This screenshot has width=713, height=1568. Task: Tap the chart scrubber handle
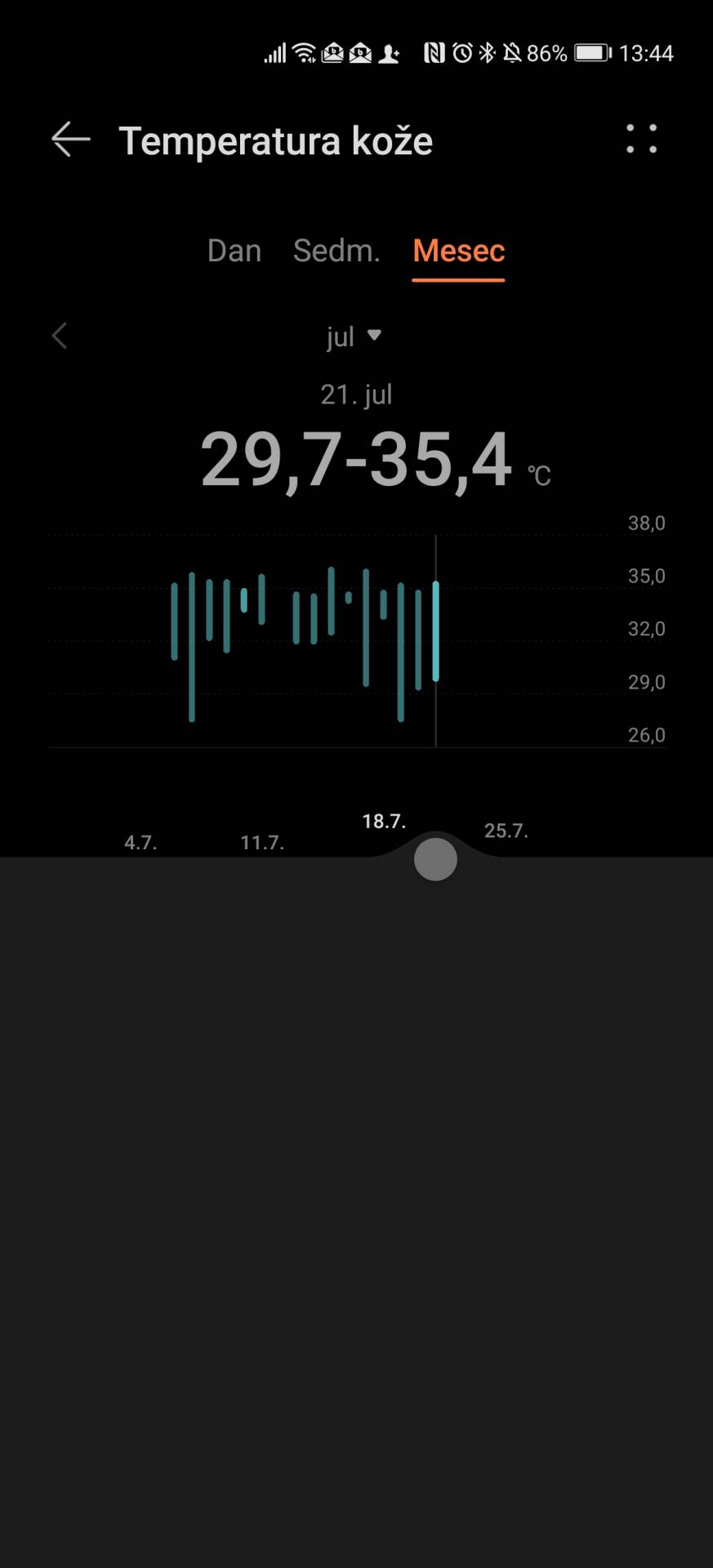tap(435, 859)
